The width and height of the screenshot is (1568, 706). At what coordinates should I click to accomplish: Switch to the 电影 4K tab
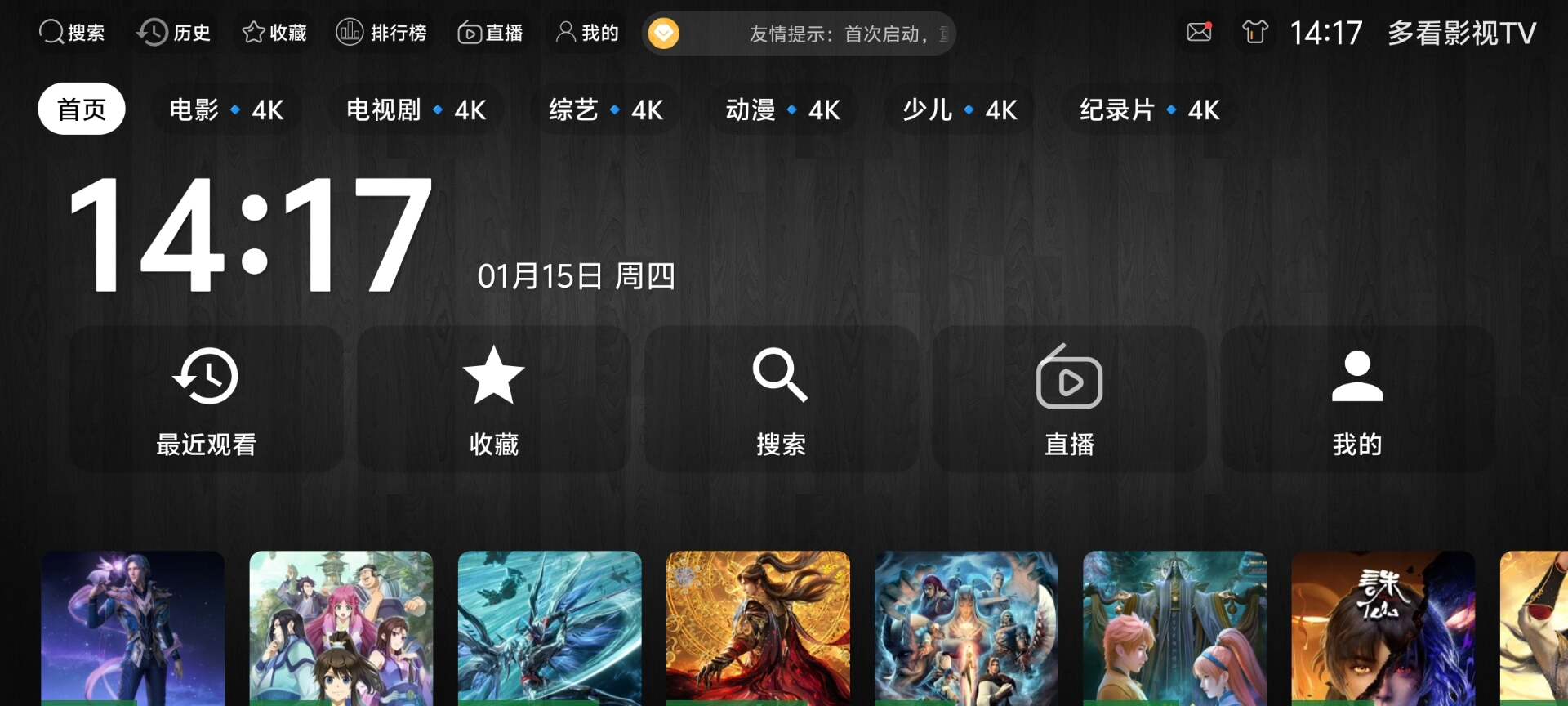pyautogui.click(x=226, y=109)
